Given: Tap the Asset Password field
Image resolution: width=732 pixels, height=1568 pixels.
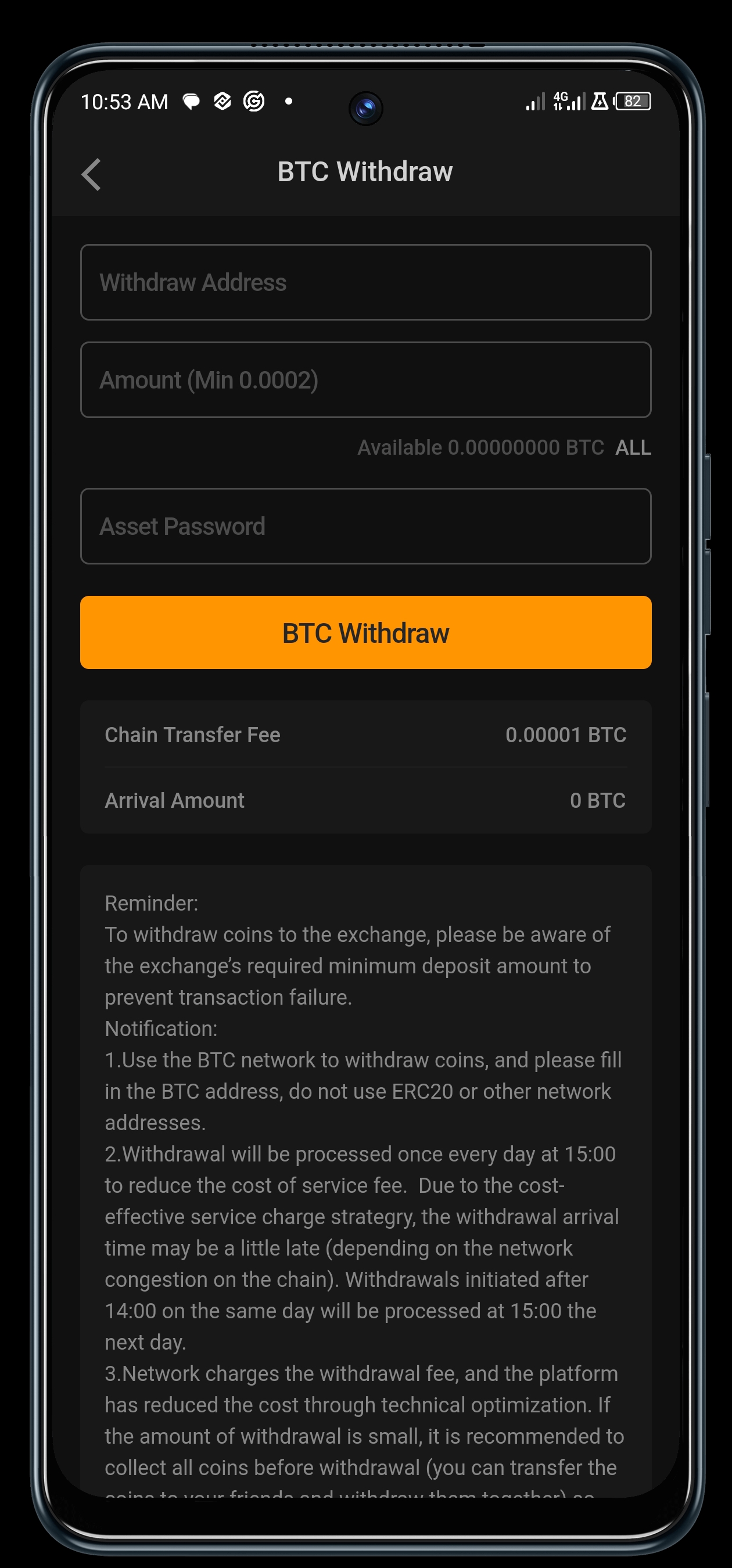Looking at the screenshot, I should point(365,526).
